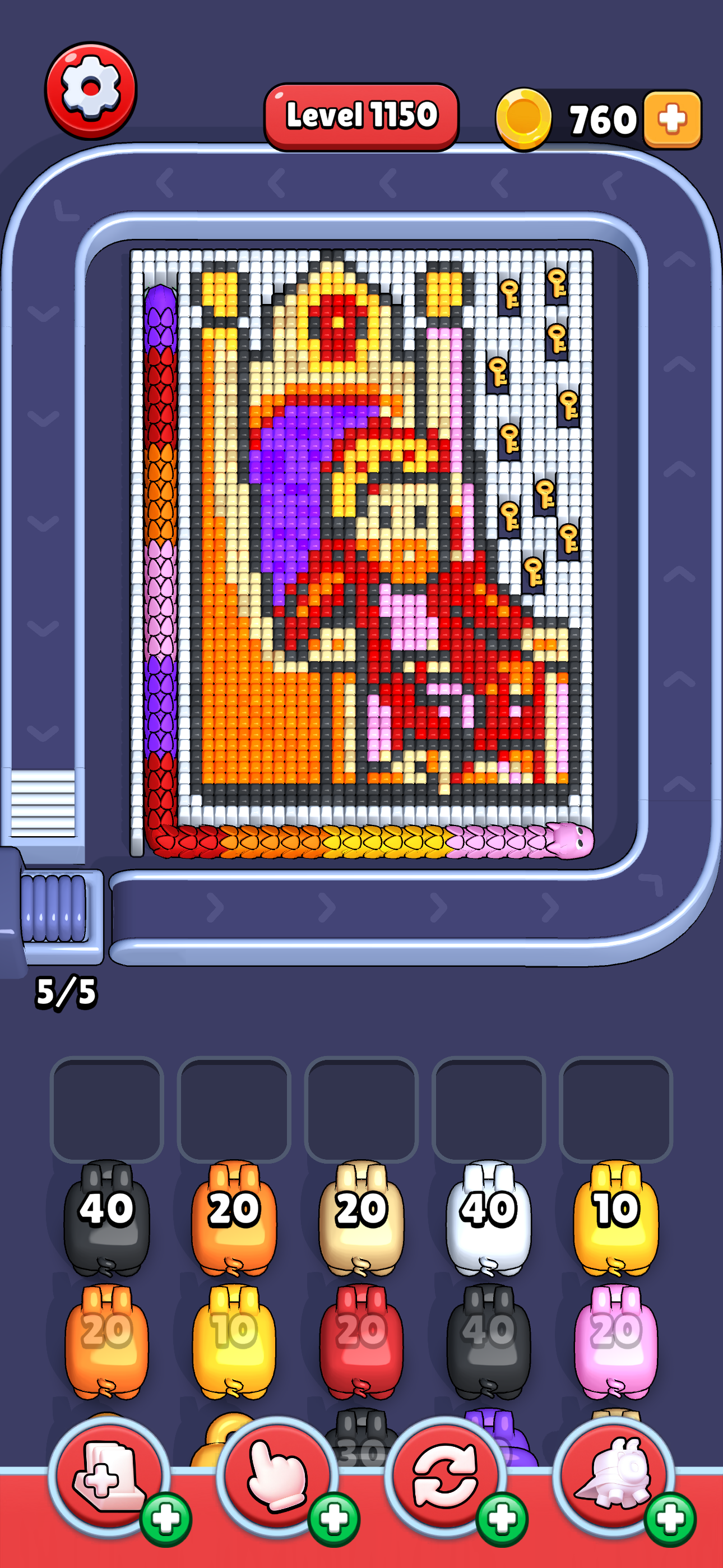
Task: Select the black 40 character
Action: [106, 1217]
